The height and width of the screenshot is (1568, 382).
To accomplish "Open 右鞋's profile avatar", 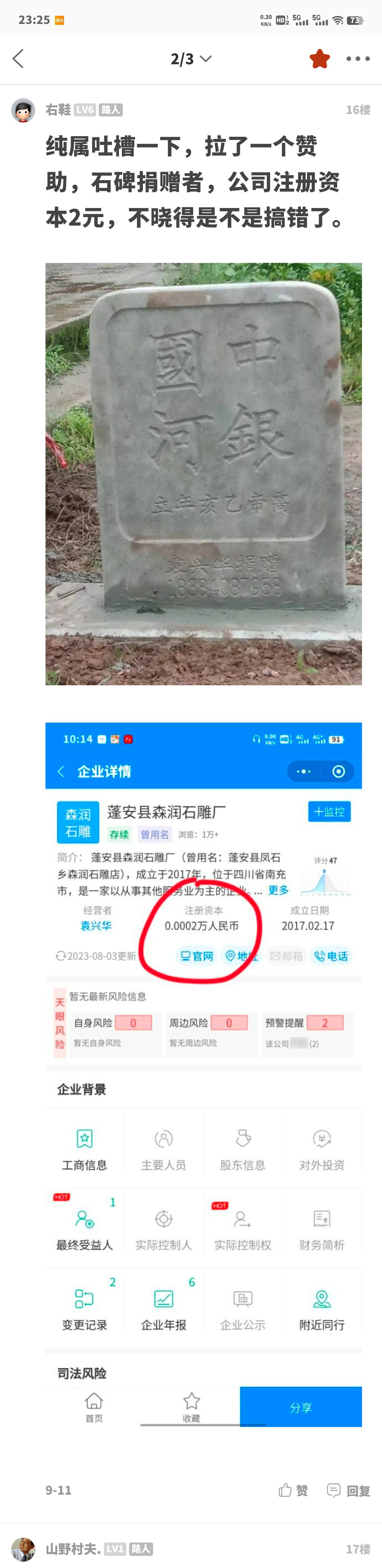I will 23,110.
